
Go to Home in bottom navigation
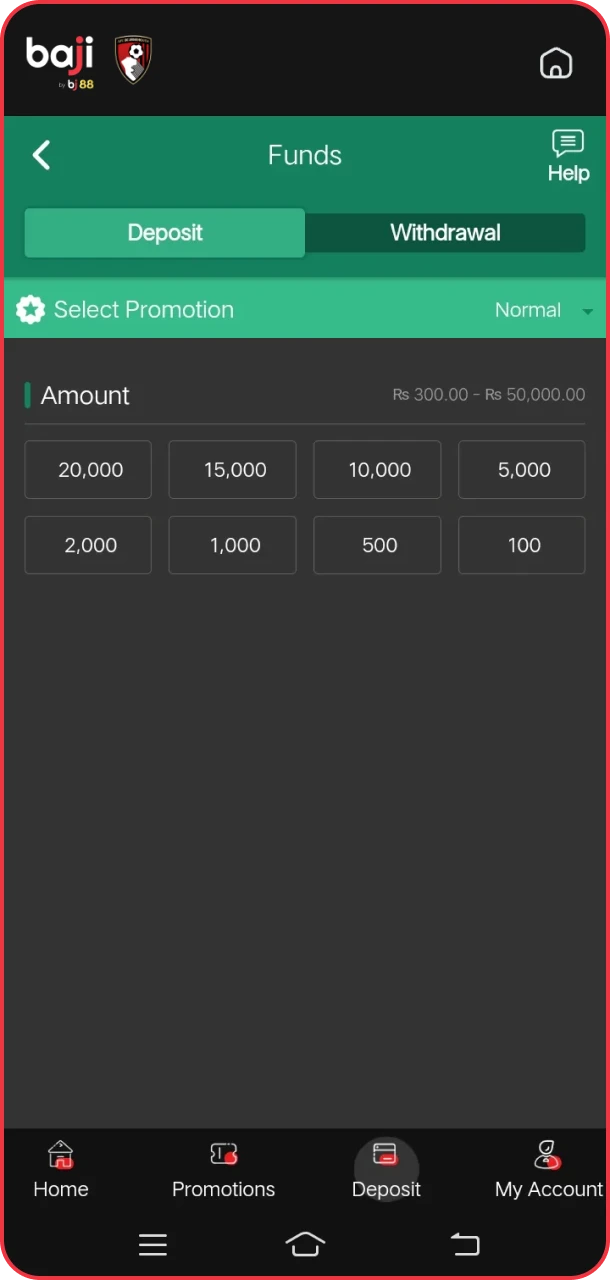point(61,1170)
